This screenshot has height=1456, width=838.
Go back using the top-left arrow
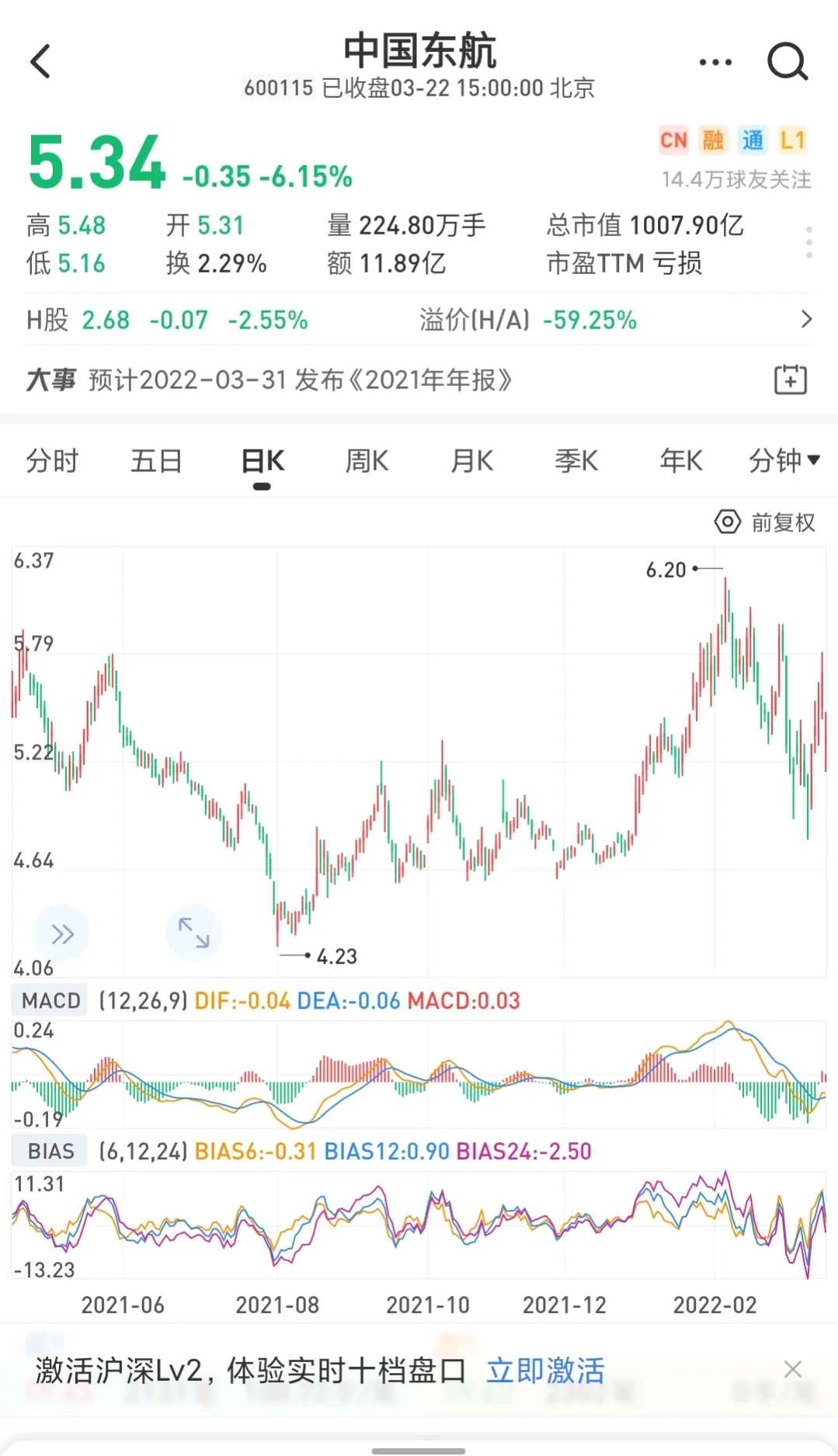coord(40,61)
